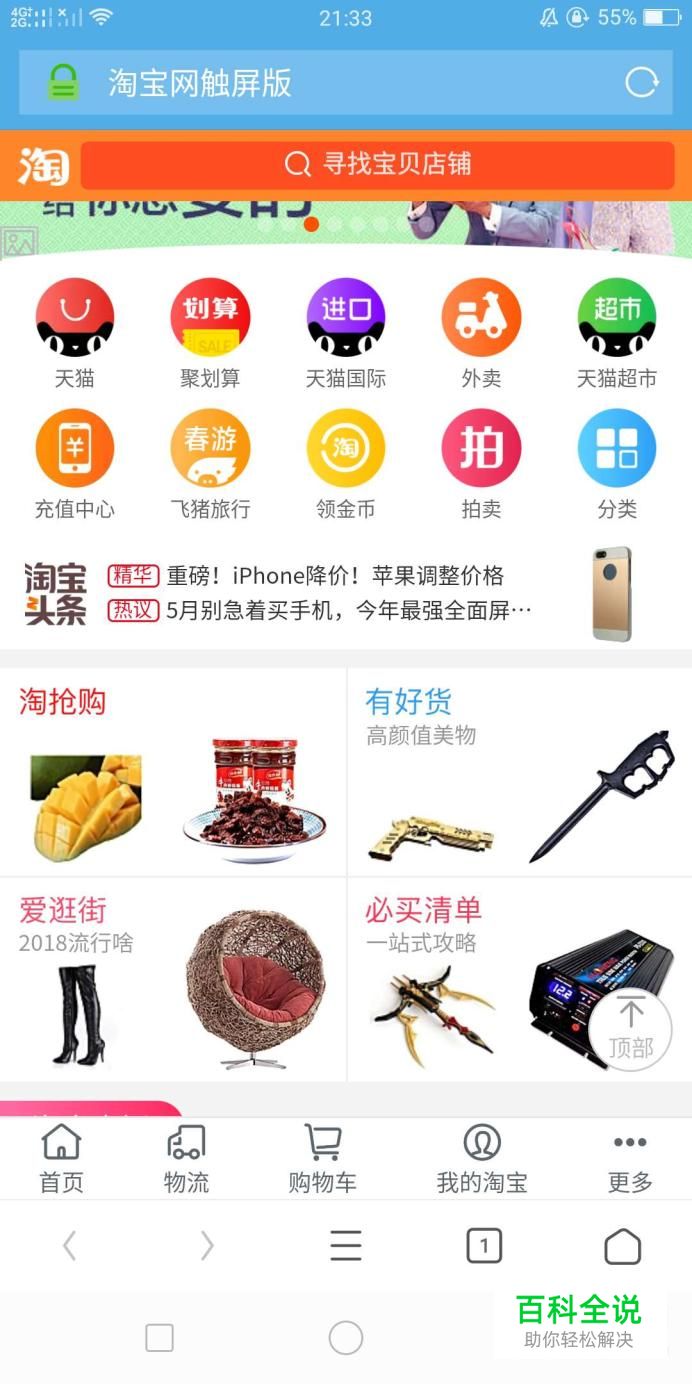This screenshot has height=1384, width=692.
Task: Open the 分类 categories
Action: (617, 465)
